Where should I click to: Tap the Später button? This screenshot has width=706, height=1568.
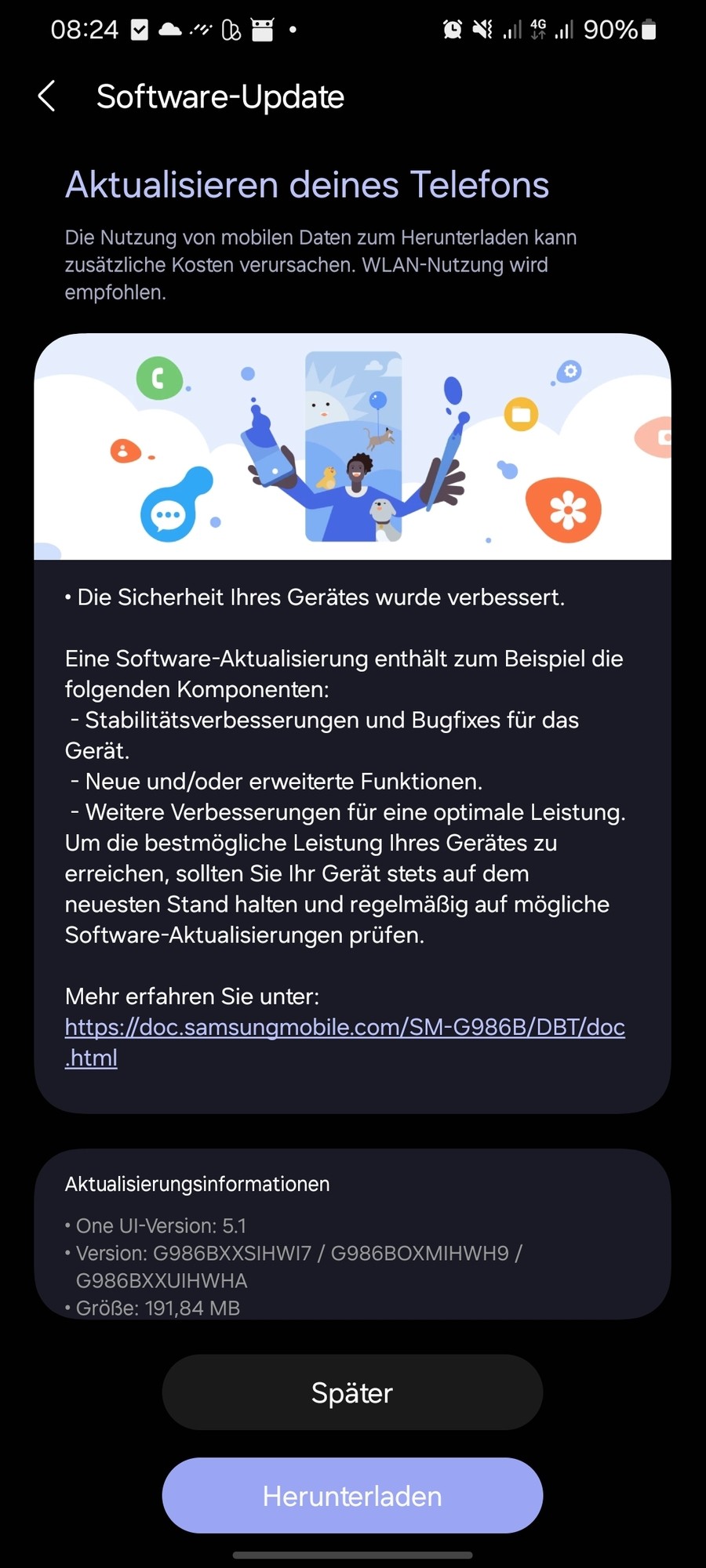pos(352,1393)
